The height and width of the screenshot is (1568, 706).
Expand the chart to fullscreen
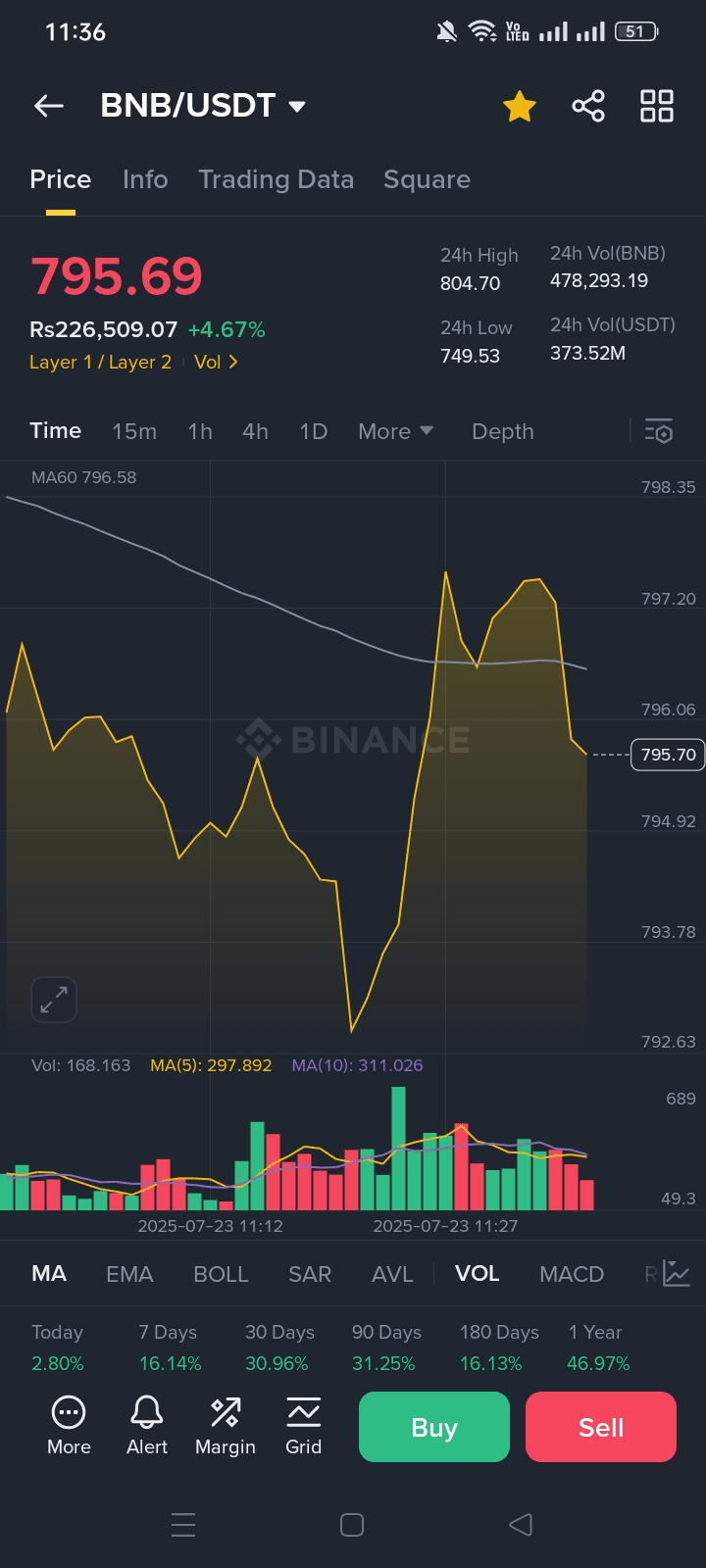tap(54, 1000)
